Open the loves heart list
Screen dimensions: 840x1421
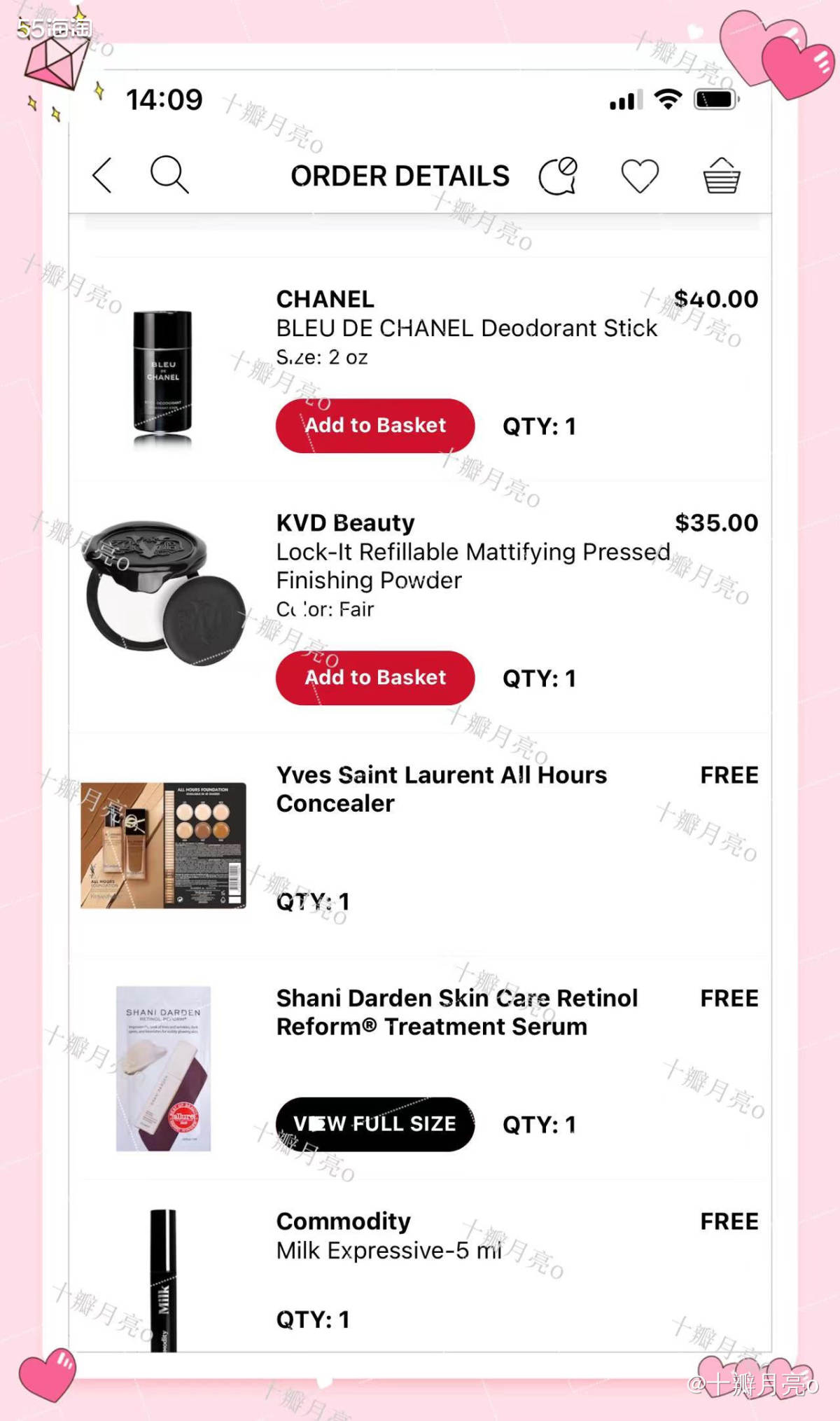(x=640, y=176)
